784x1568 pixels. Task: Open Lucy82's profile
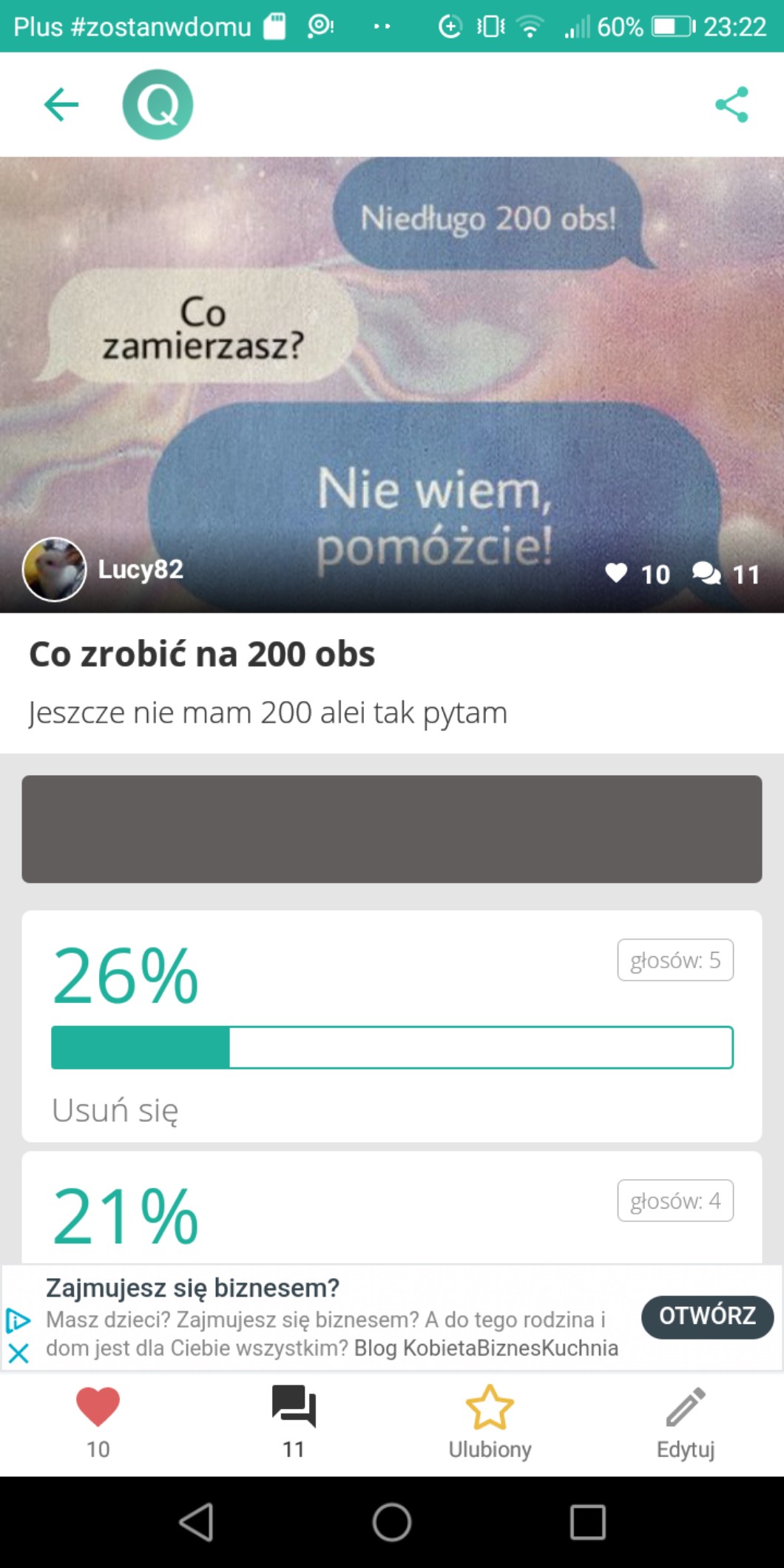(104, 569)
